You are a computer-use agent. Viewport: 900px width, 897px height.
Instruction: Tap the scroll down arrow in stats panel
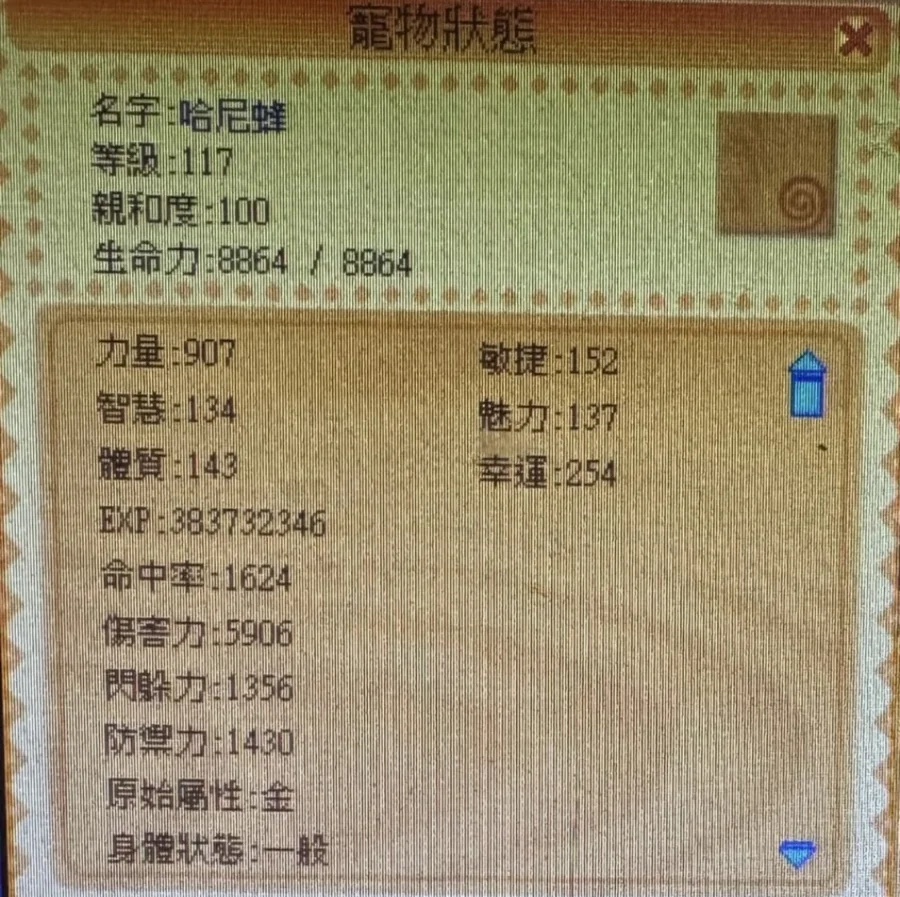click(797, 853)
